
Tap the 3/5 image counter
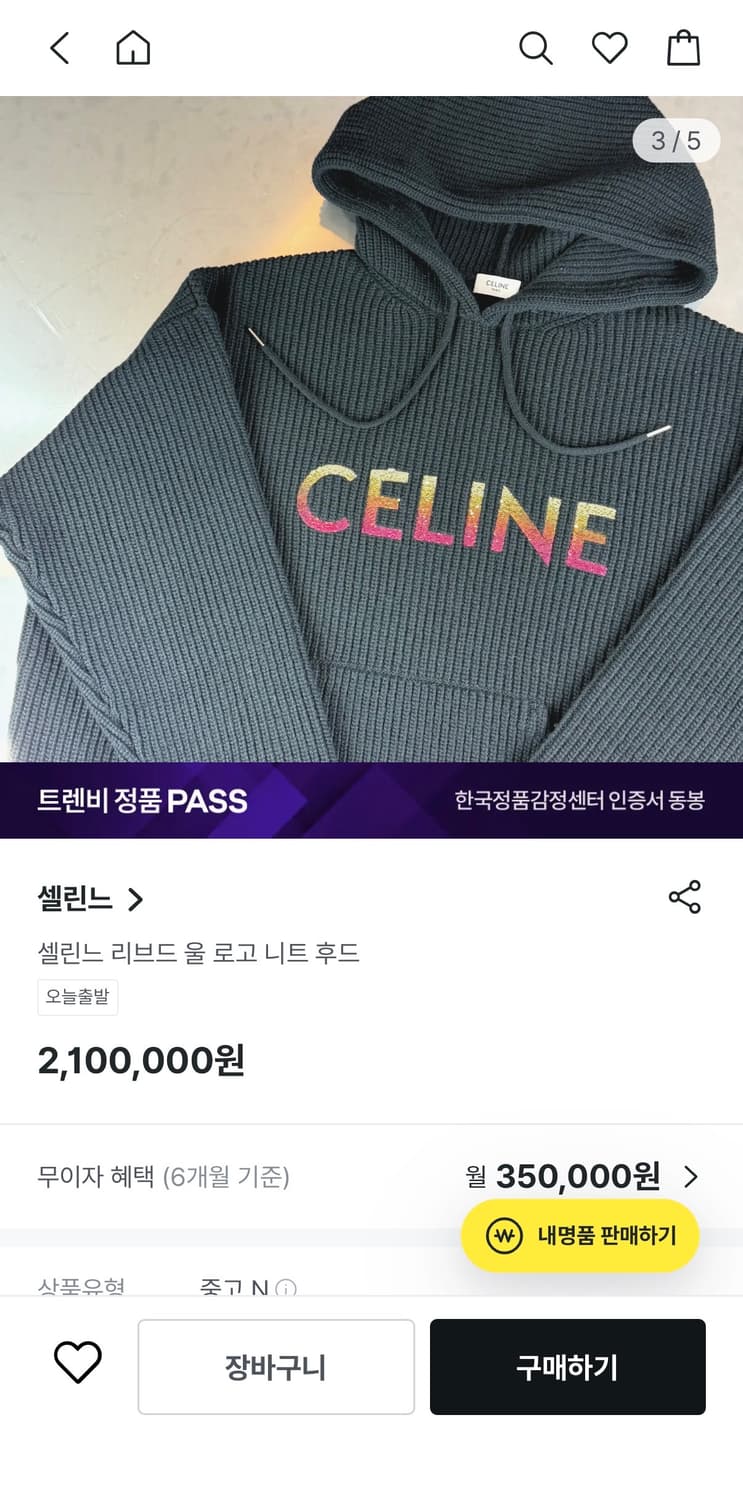point(677,140)
